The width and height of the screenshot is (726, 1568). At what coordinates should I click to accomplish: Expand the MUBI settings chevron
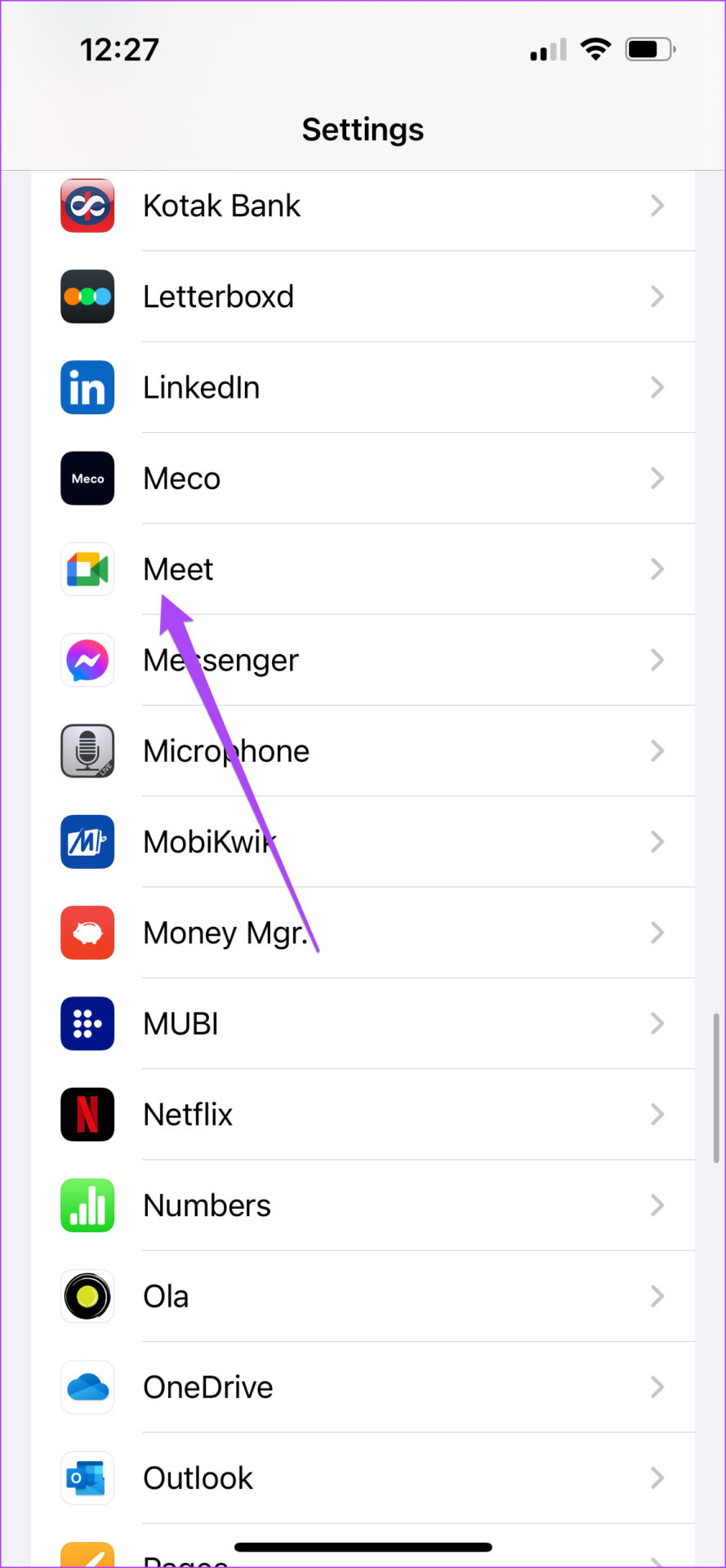click(x=657, y=1023)
